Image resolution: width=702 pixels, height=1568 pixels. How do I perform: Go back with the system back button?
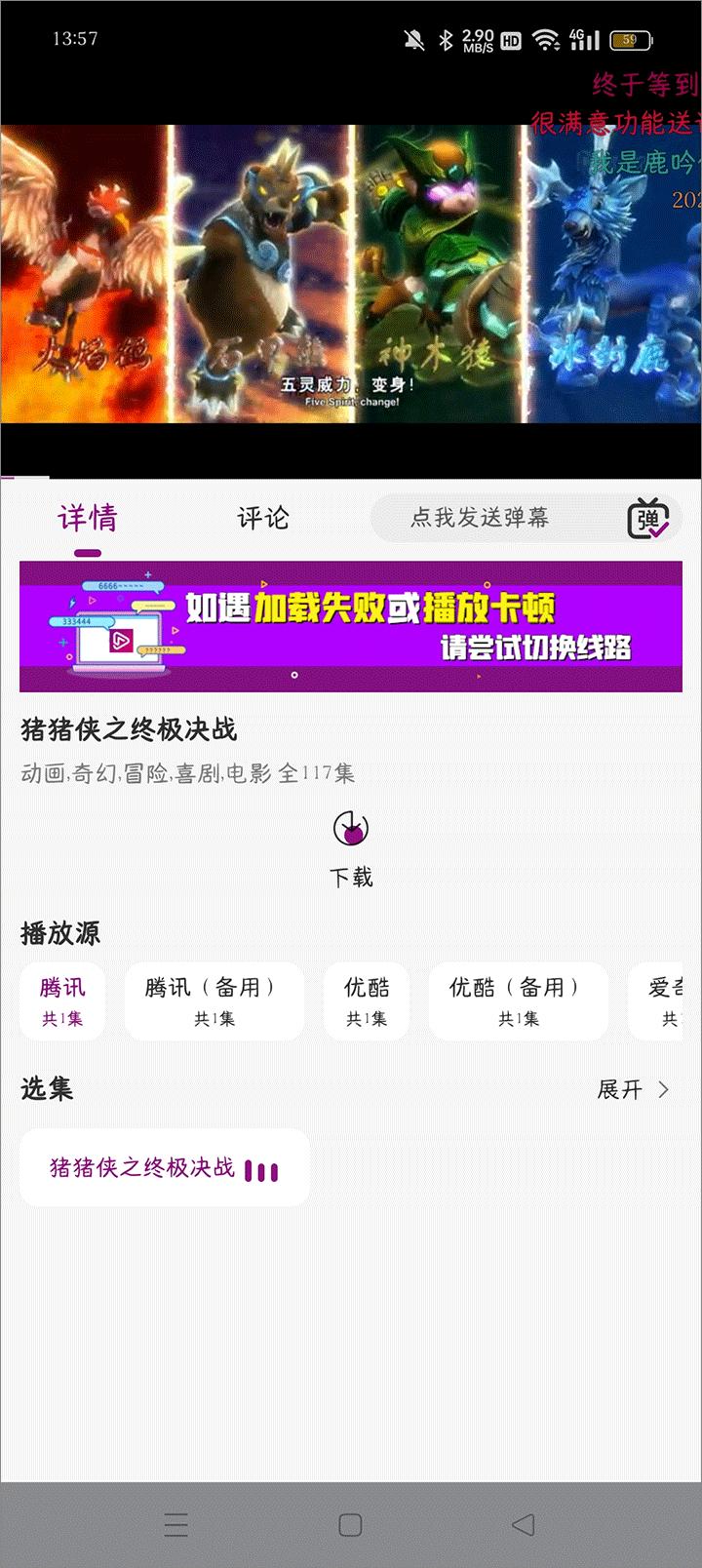point(524,1525)
